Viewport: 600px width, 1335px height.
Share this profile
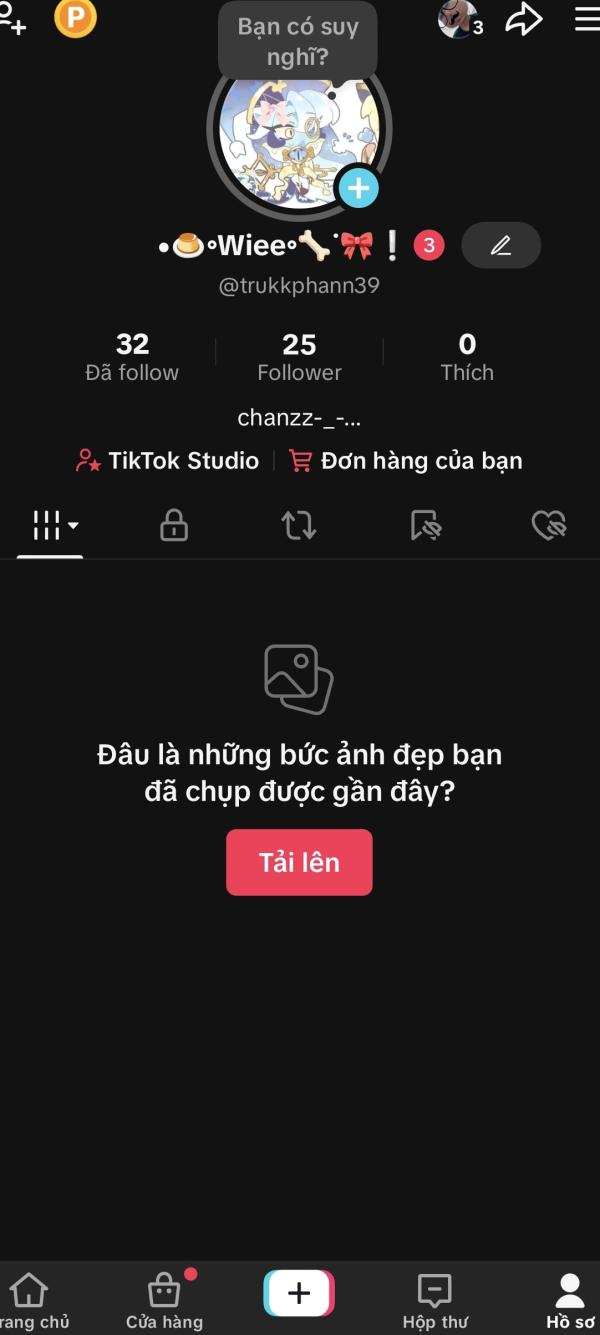point(523,19)
